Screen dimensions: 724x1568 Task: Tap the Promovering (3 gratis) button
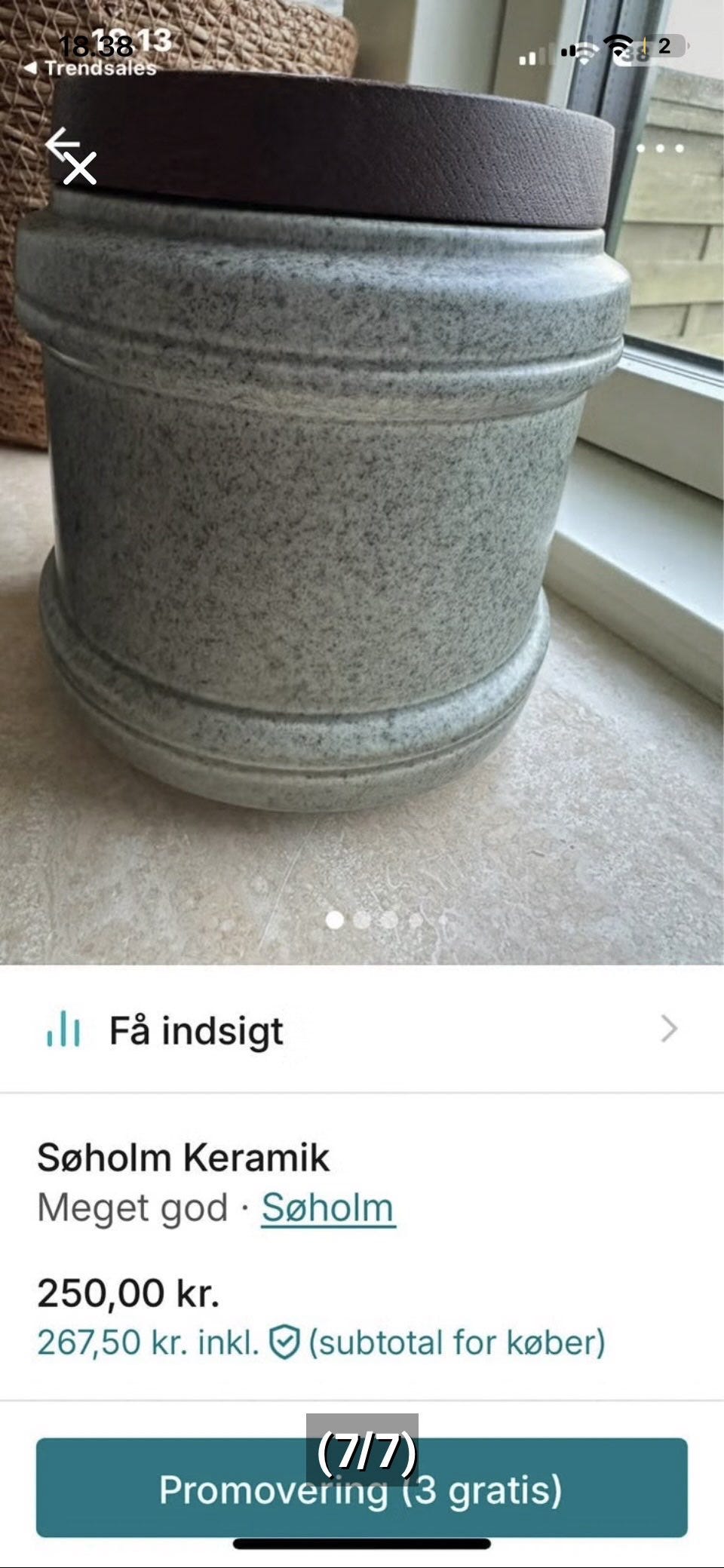point(362,1487)
